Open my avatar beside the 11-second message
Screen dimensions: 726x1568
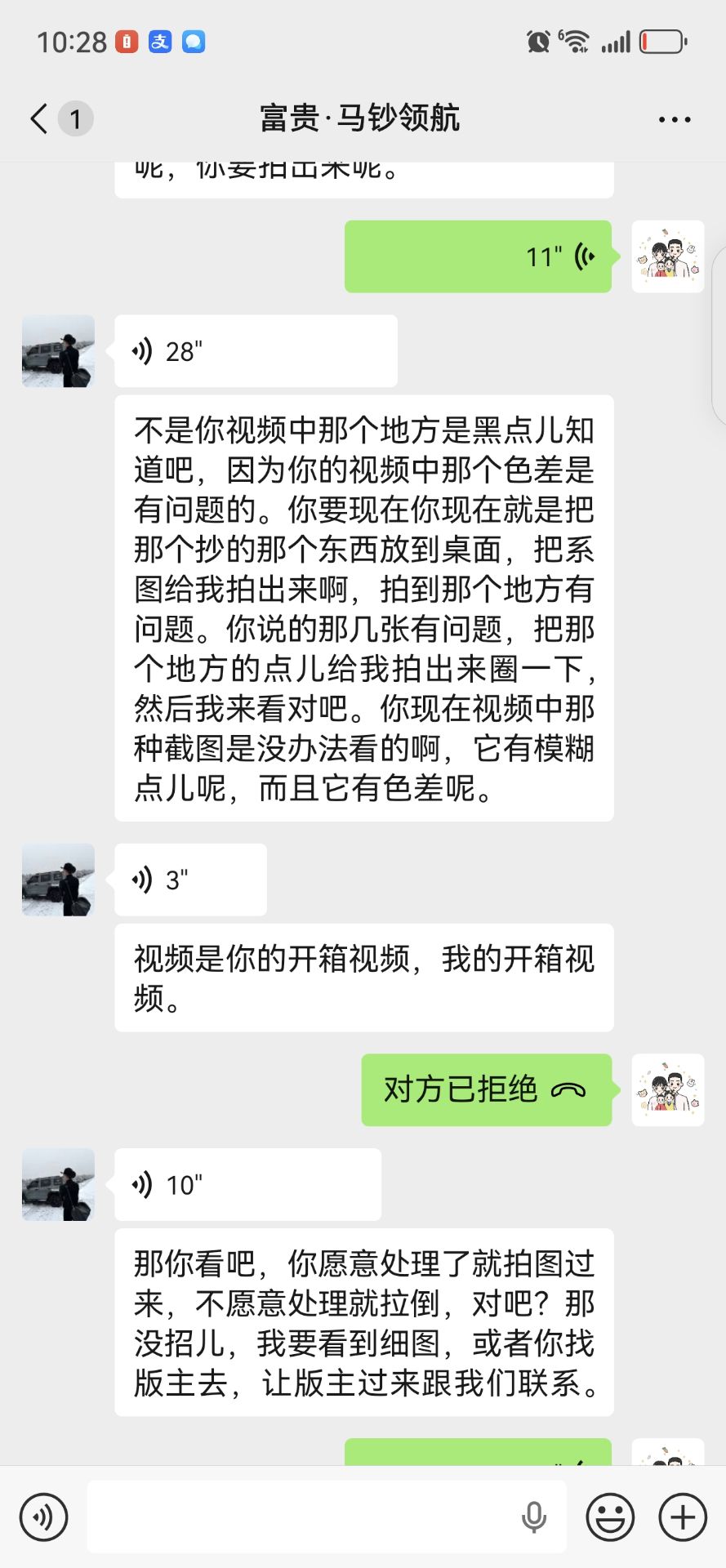pos(667,256)
